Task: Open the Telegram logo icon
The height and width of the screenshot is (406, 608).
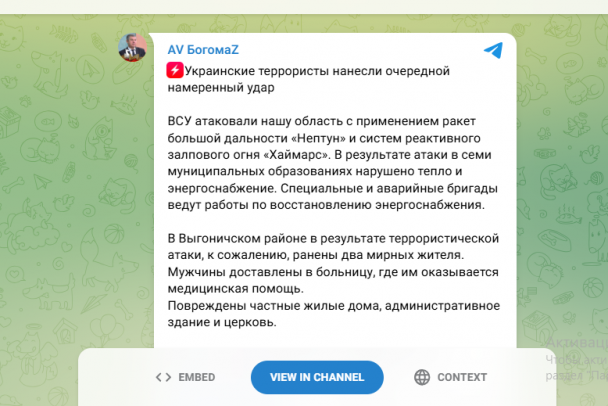Action: point(493,50)
